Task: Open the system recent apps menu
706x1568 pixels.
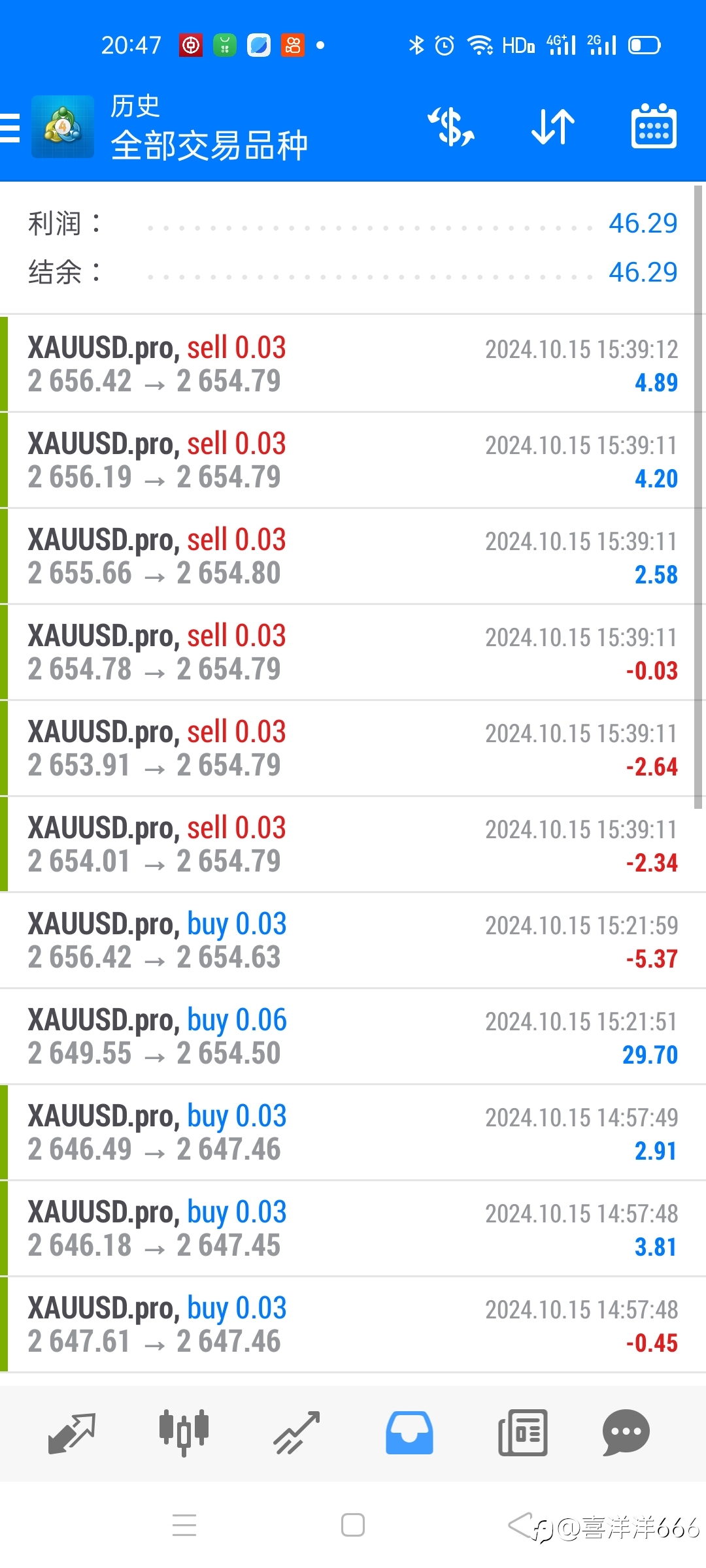Action: tap(184, 1526)
